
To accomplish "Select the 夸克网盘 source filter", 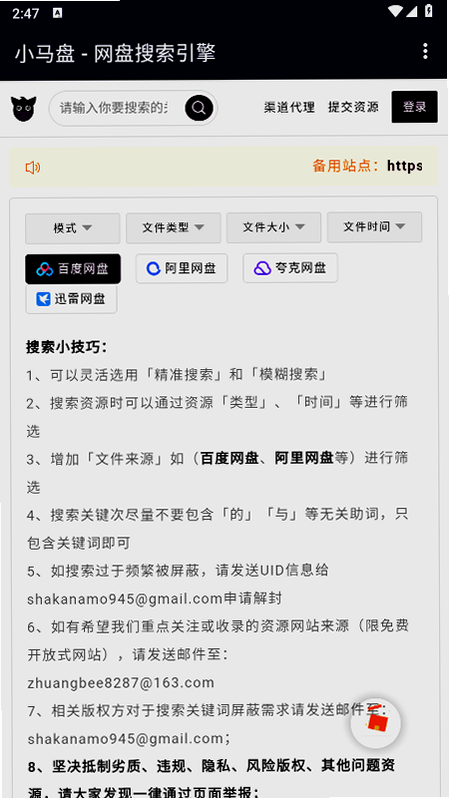I will 290,268.
